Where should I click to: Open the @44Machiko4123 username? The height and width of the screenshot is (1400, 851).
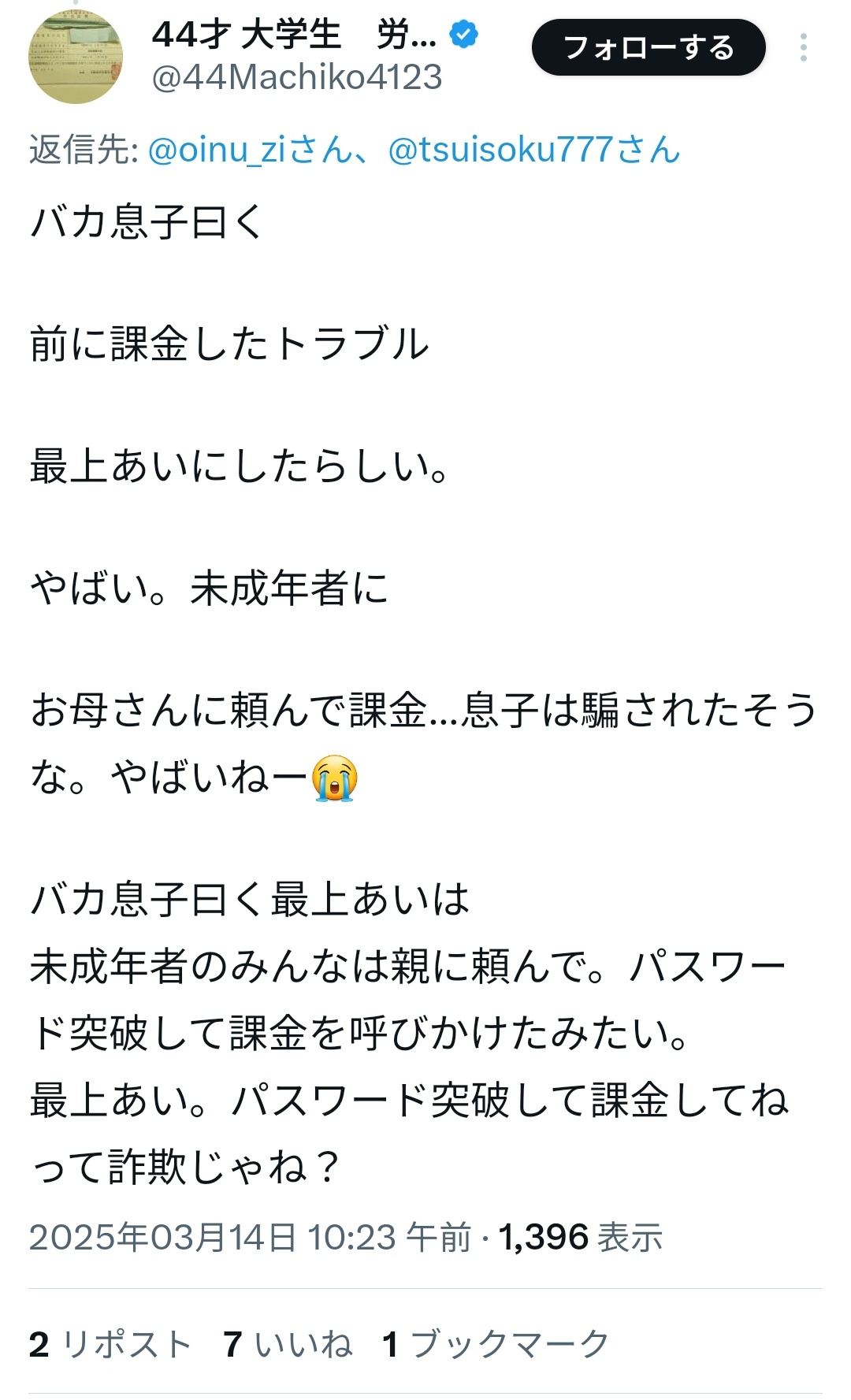tap(297, 78)
